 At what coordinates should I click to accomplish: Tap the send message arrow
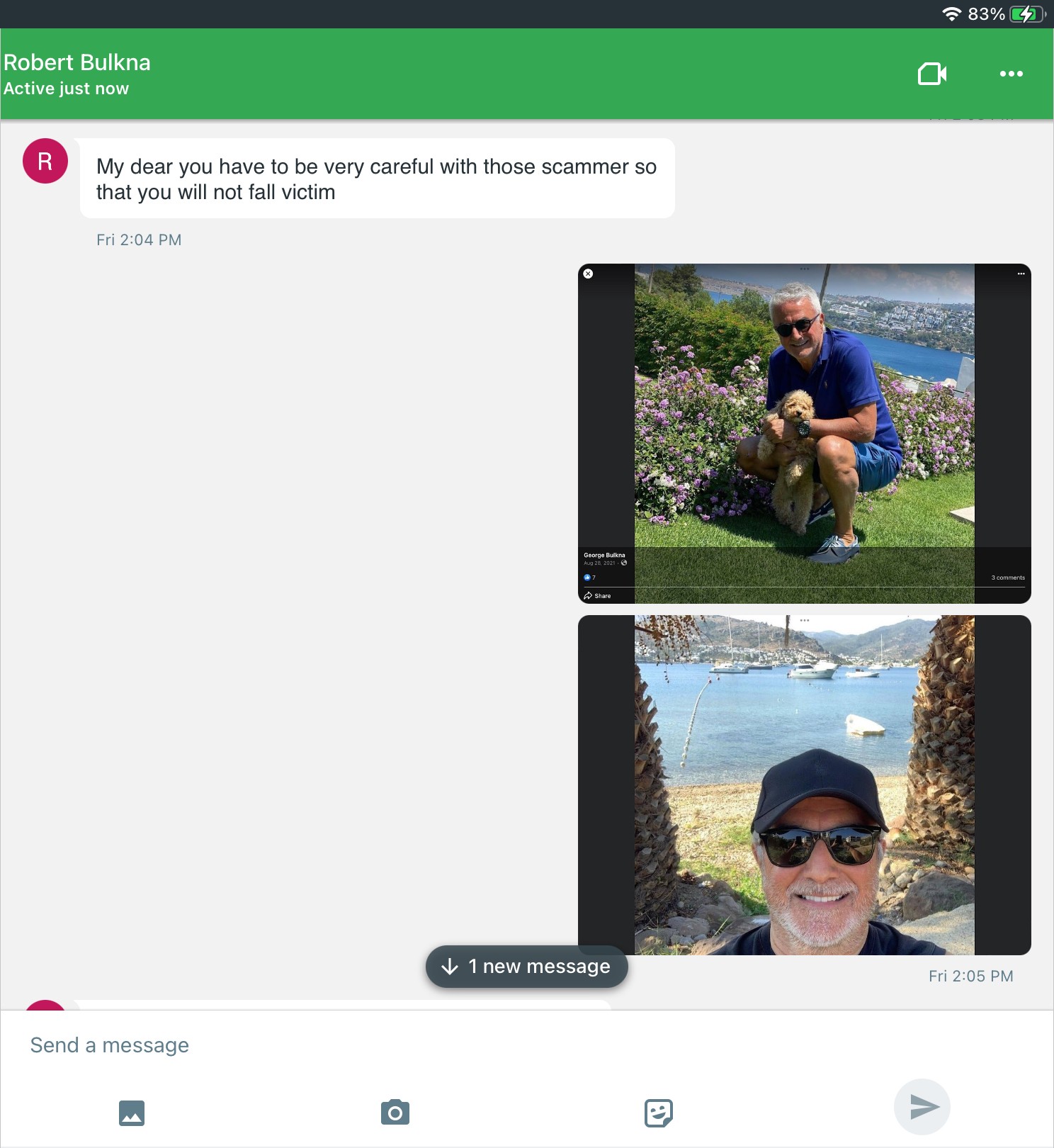(x=922, y=1107)
